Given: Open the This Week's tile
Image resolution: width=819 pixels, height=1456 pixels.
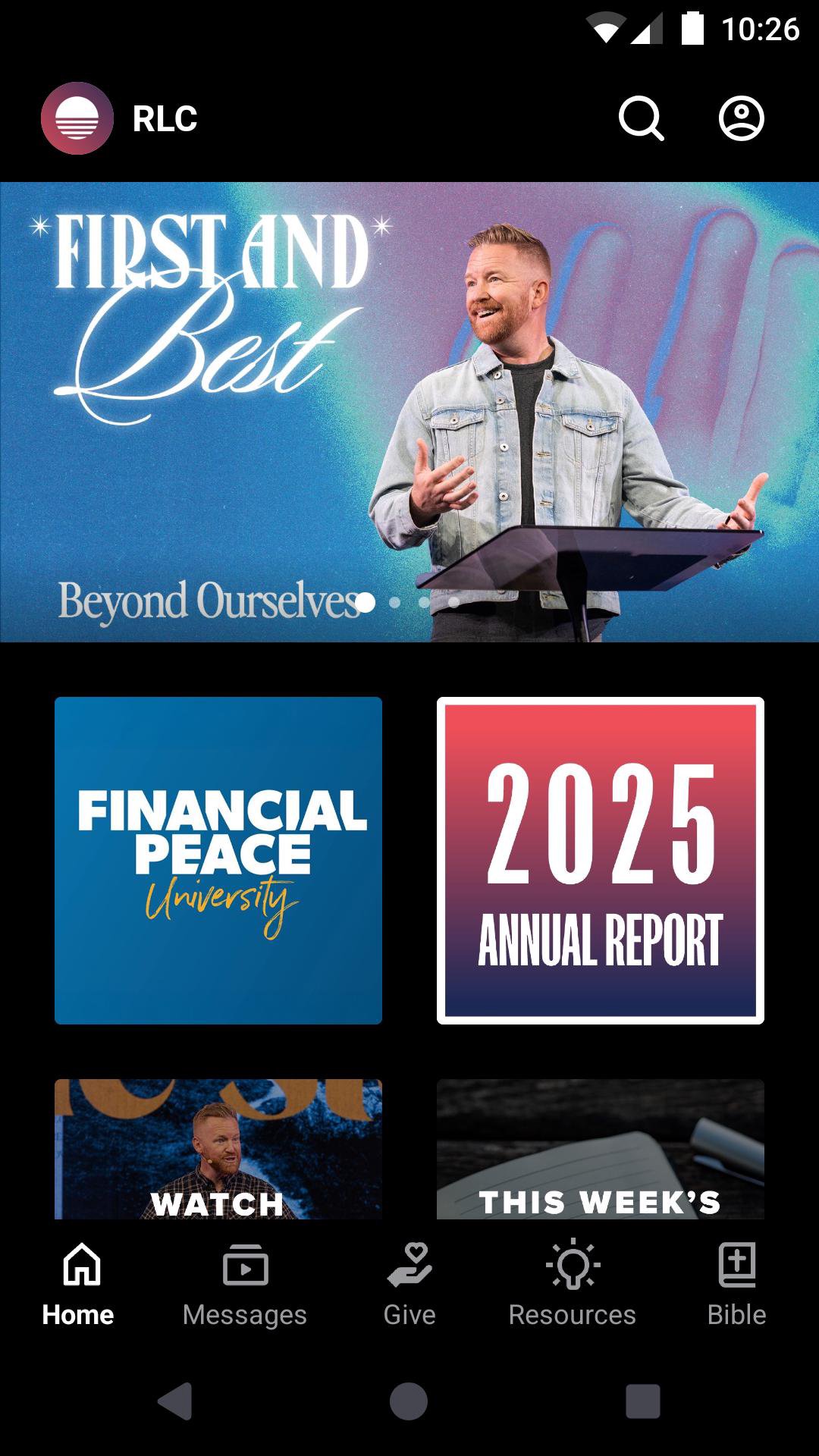Looking at the screenshot, I should [601, 1149].
